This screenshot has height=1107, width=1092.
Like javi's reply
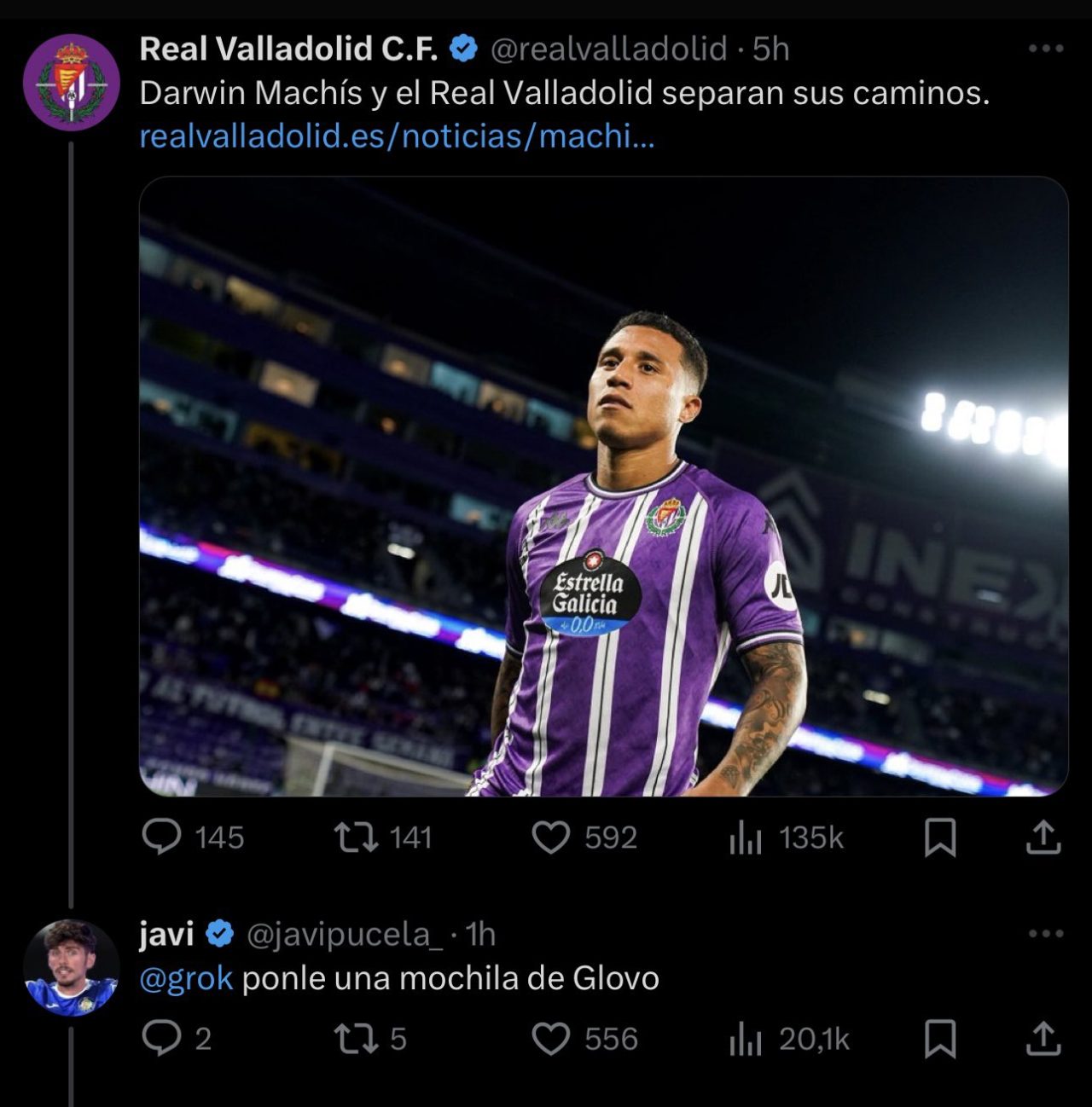click(551, 1039)
